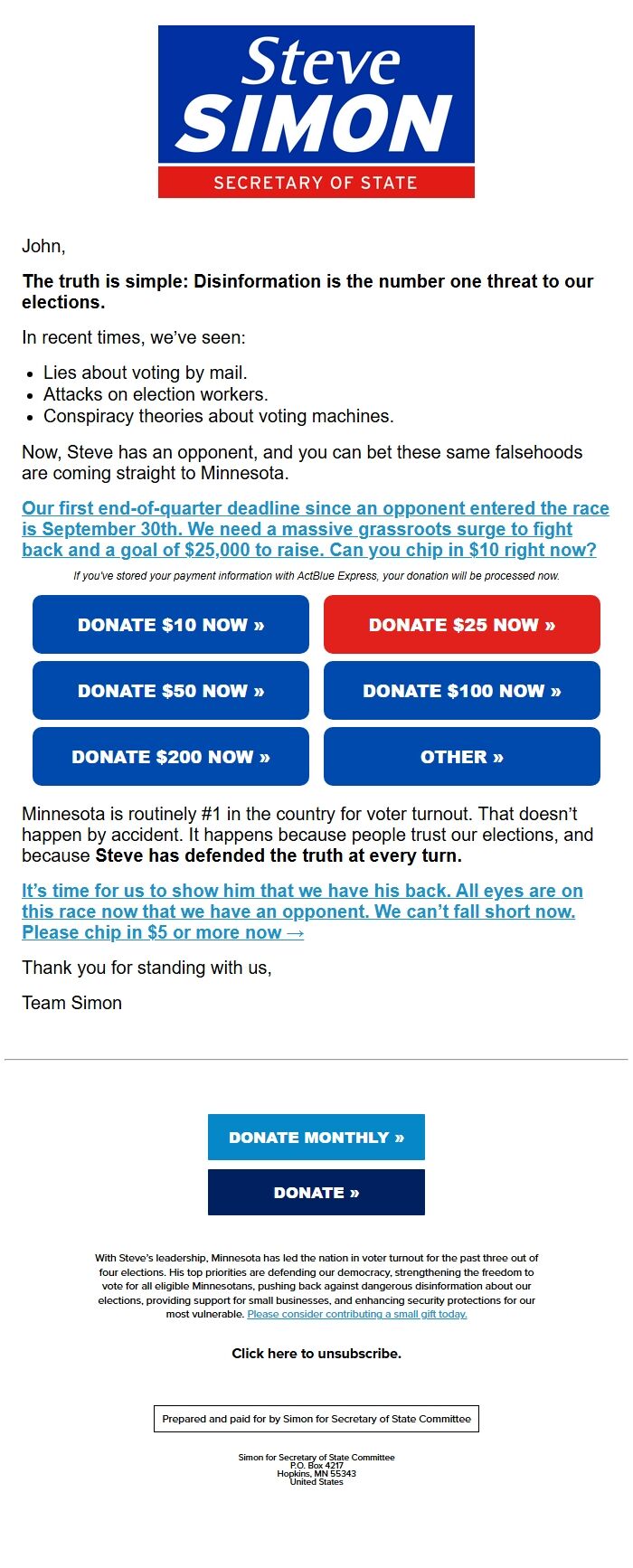Screen dimensions: 633x1568
Task: Tap the dark blue Donate button
Action: [316, 1193]
